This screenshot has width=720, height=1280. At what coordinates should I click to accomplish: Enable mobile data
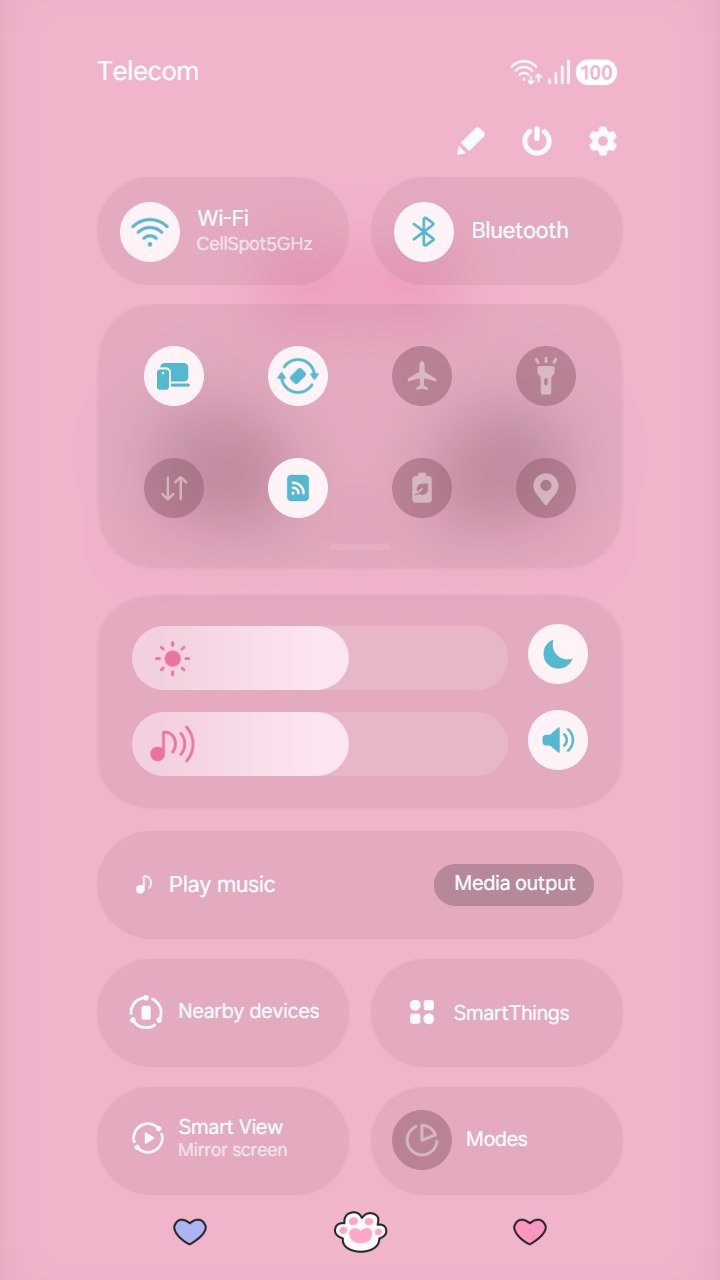[x=174, y=488]
